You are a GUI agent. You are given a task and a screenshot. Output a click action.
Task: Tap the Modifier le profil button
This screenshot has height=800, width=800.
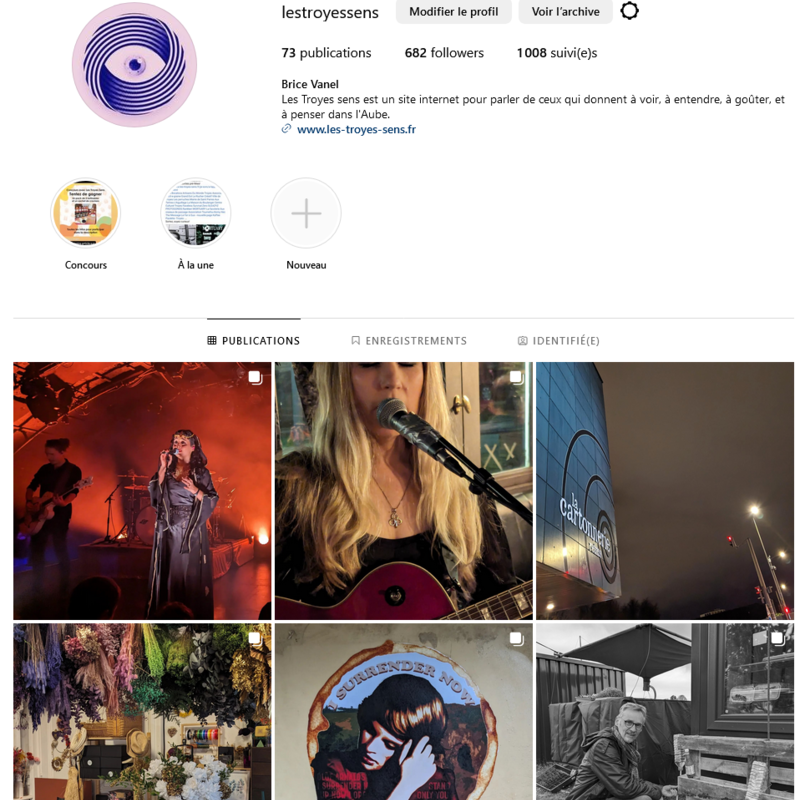click(453, 12)
